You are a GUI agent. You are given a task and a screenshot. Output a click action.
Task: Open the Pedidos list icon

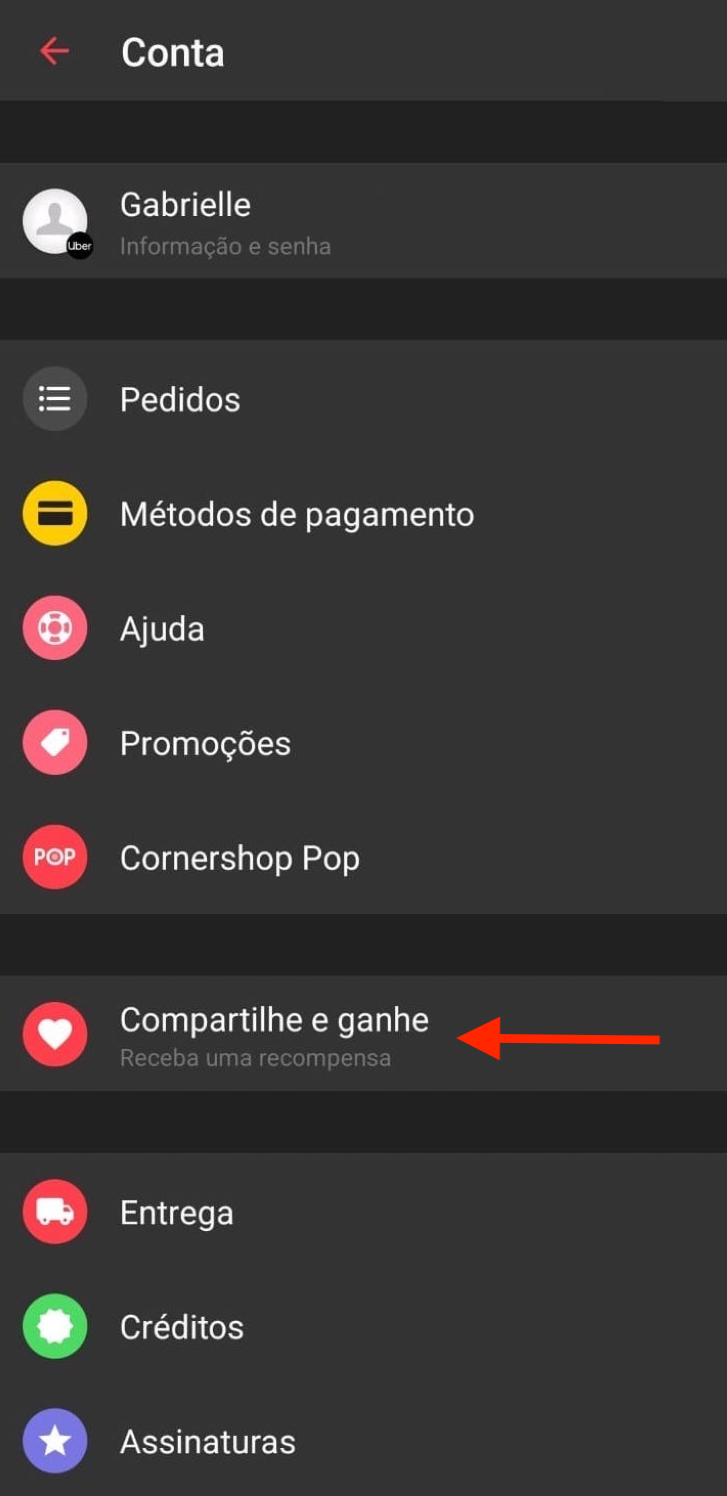coord(54,399)
